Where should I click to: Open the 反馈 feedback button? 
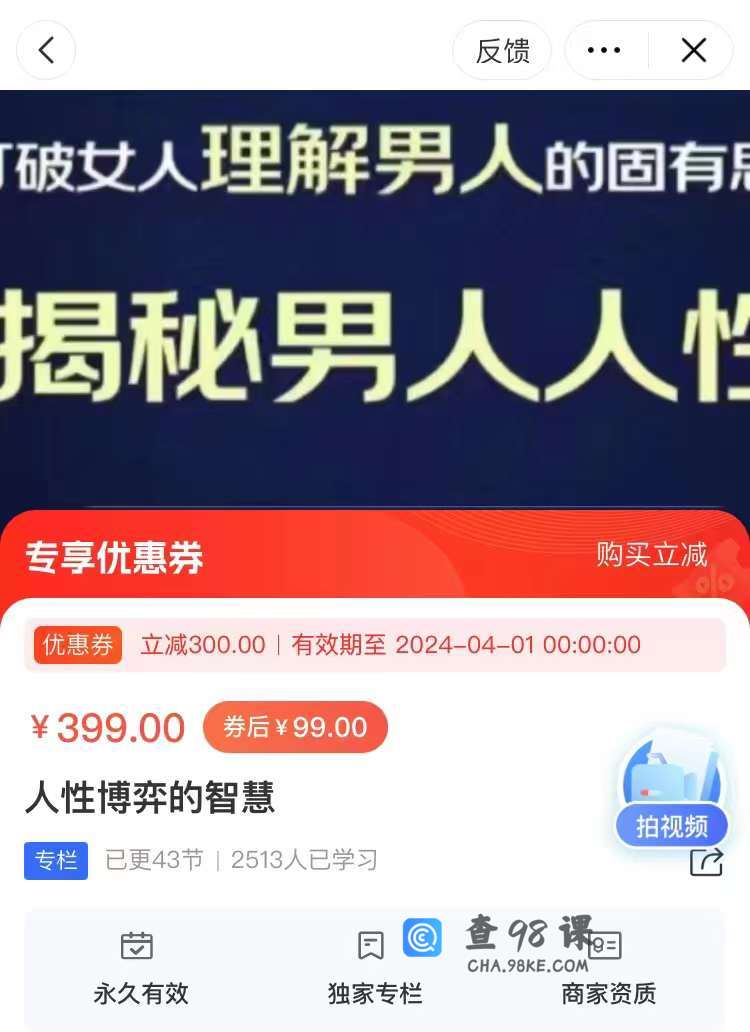(502, 50)
